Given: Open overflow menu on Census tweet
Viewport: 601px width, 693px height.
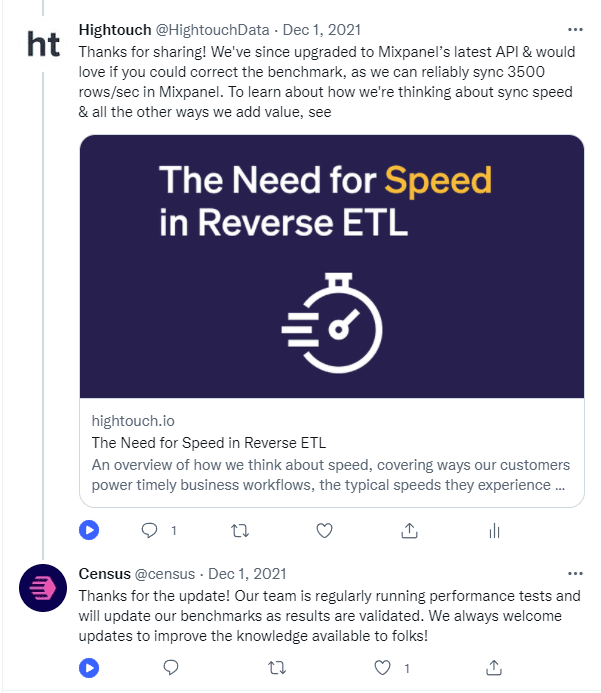Looking at the screenshot, I should point(575,574).
